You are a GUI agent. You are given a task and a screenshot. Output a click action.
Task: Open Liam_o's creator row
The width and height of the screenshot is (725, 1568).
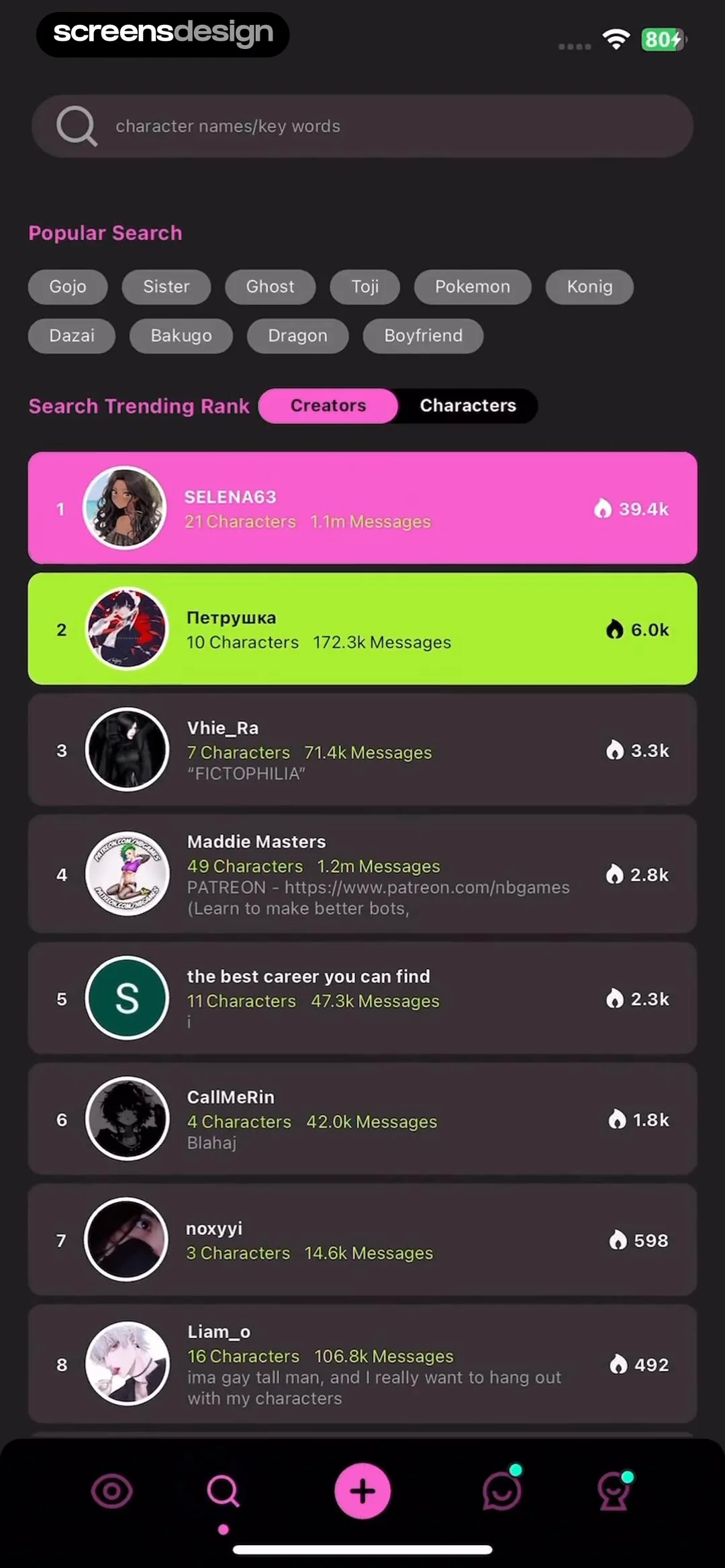(362, 1364)
